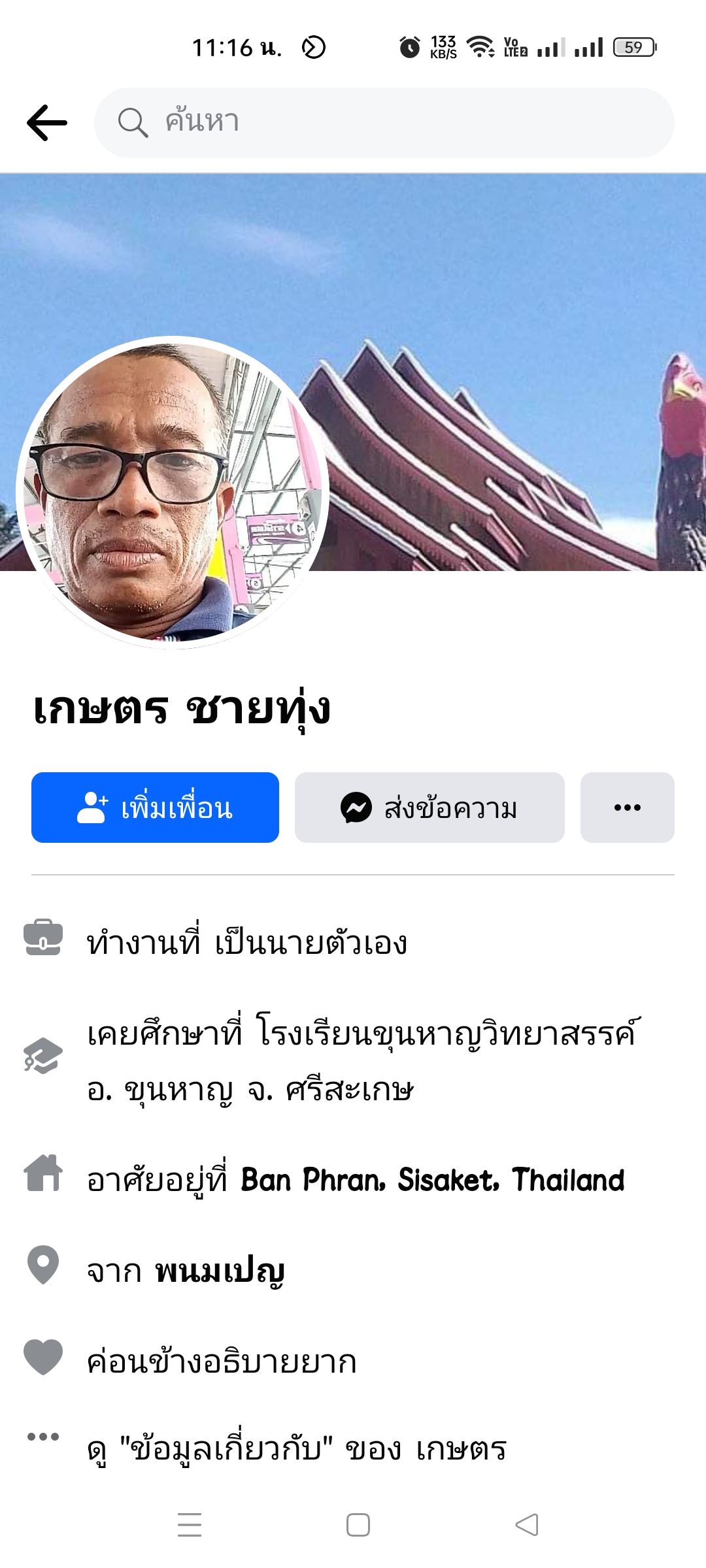Go back using the top arrow

coord(47,123)
